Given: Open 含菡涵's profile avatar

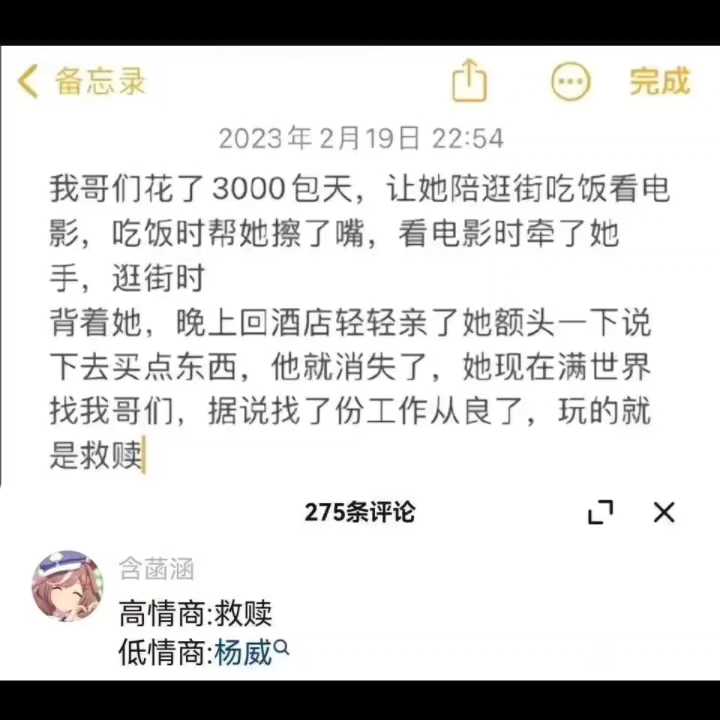Looking at the screenshot, I should [66, 585].
